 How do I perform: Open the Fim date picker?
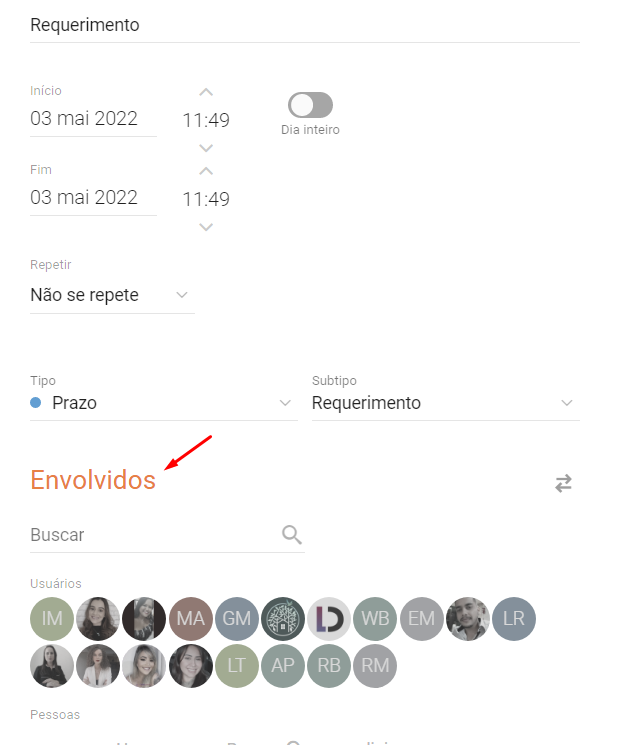point(93,198)
